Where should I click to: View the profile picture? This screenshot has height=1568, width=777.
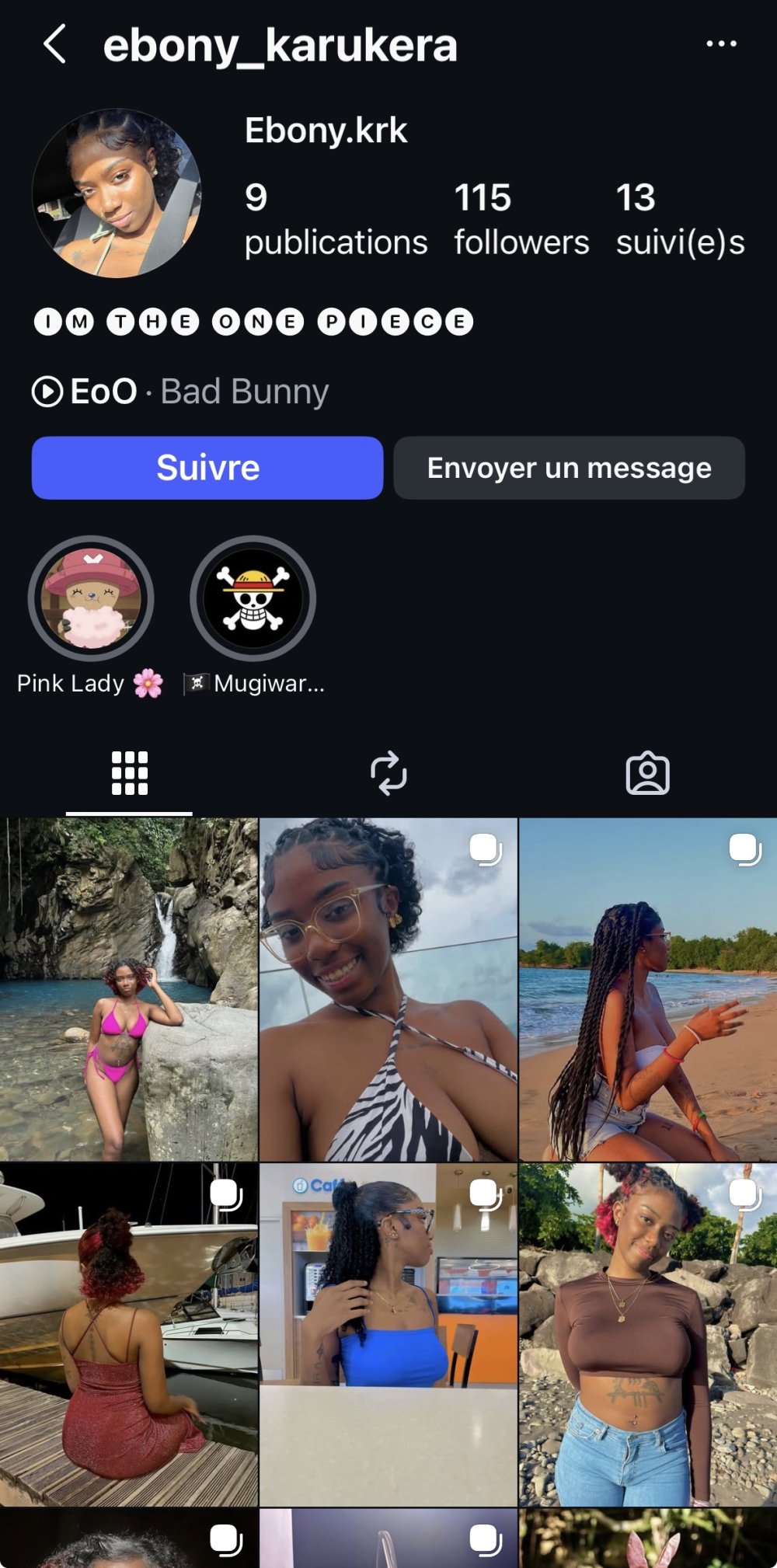point(117,193)
